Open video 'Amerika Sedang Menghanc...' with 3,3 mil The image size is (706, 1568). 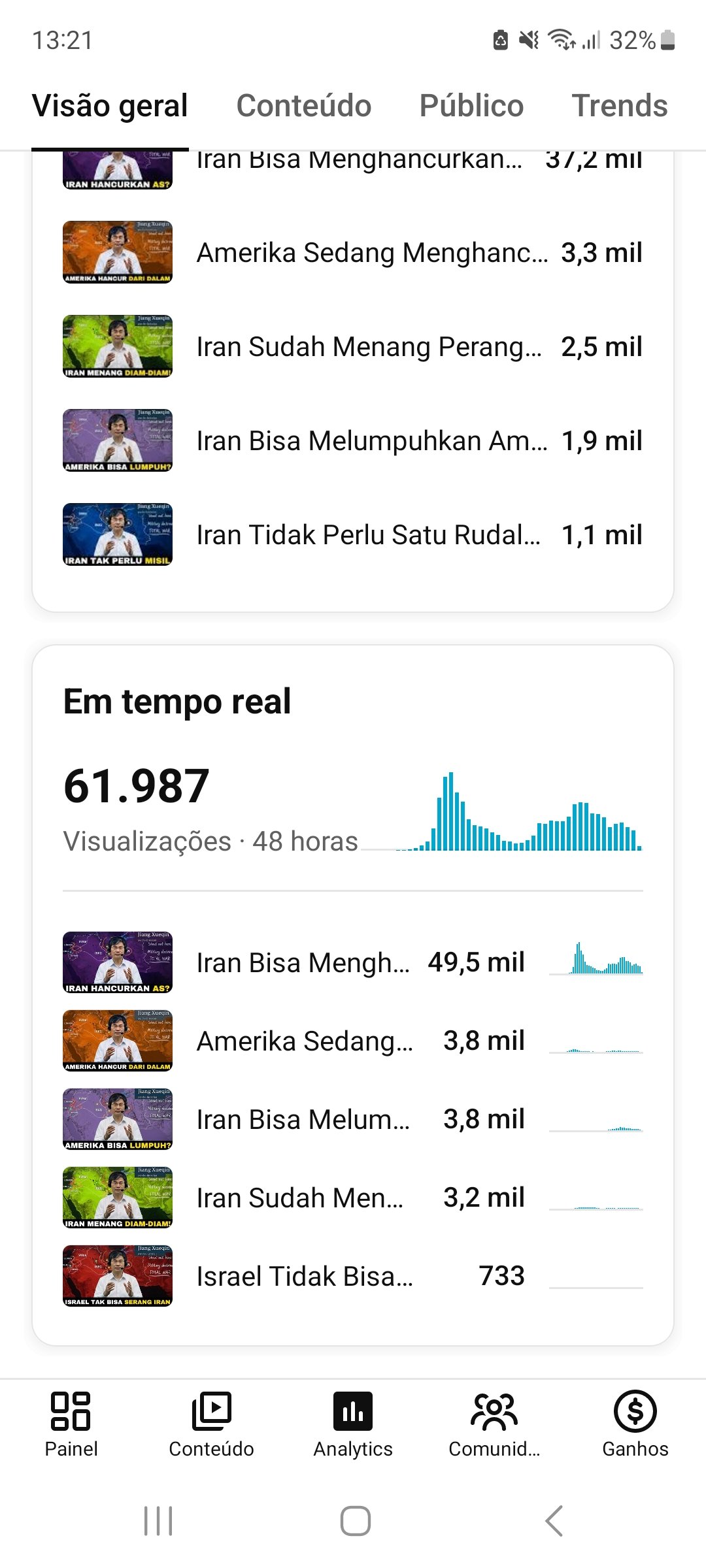[353, 253]
